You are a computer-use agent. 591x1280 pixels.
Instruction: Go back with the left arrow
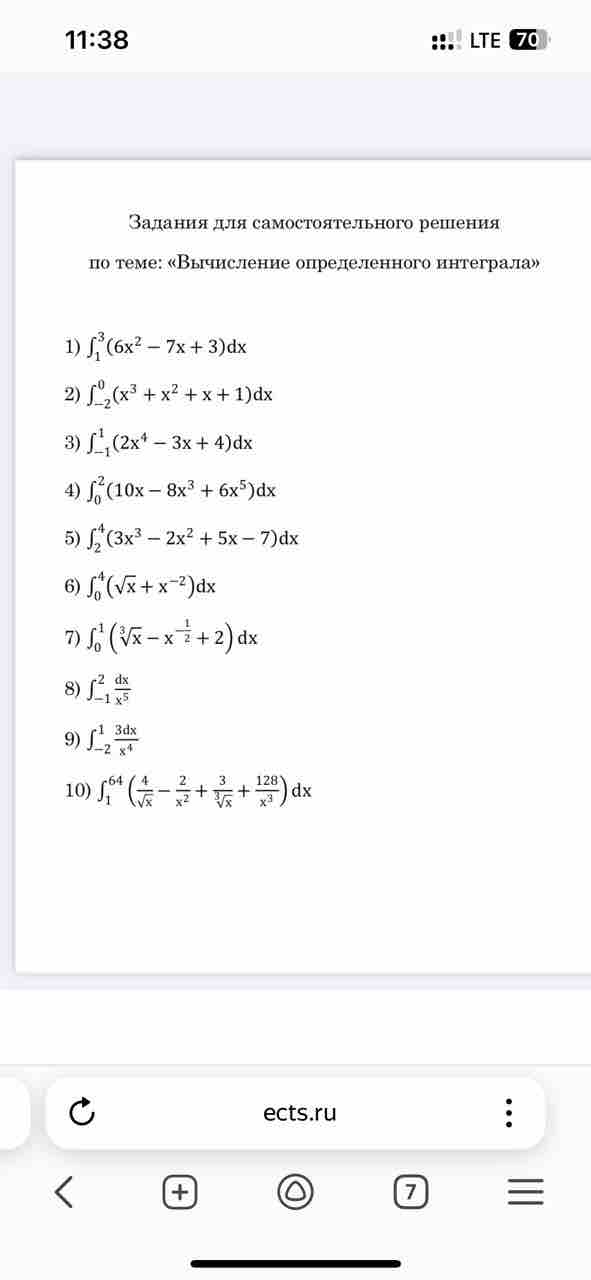(64, 1191)
